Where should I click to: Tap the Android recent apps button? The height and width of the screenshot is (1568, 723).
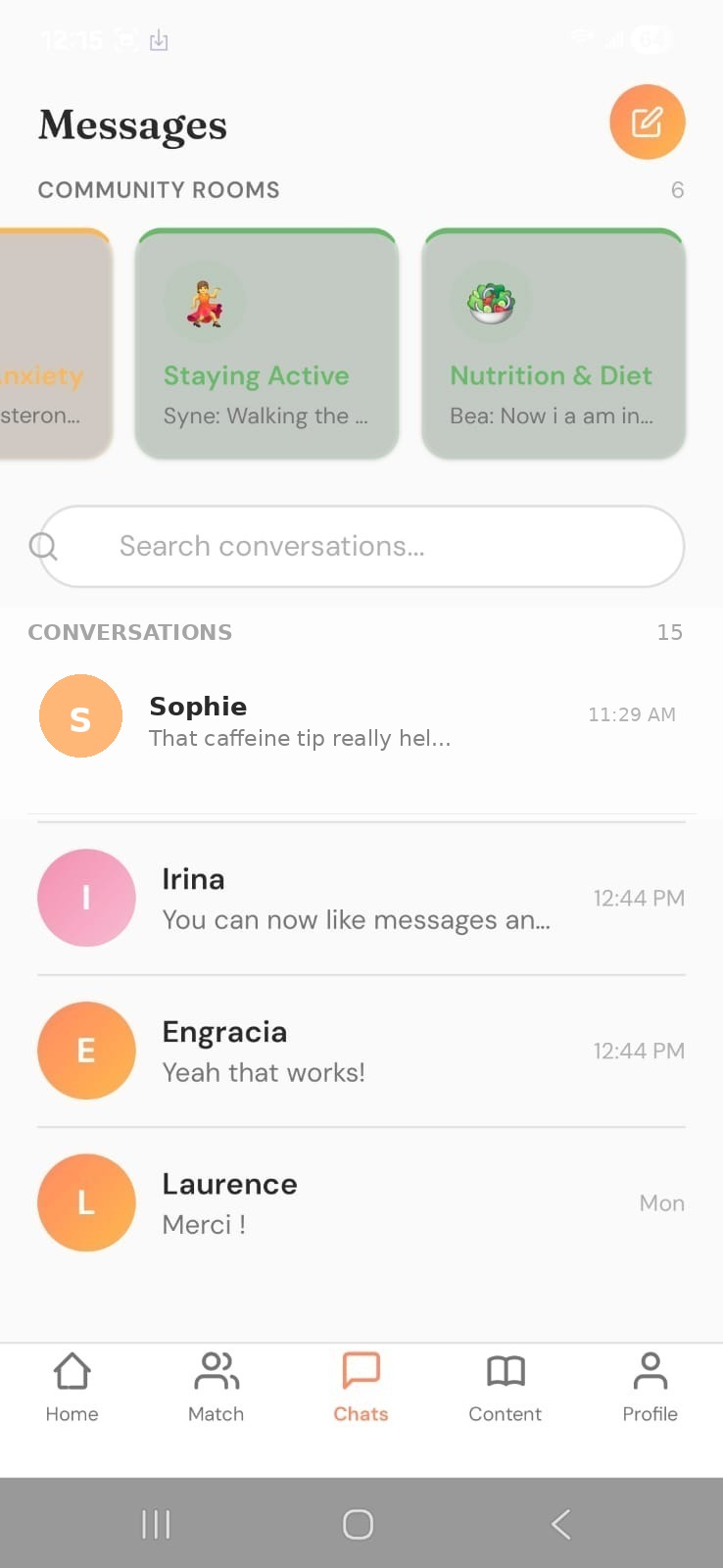[x=156, y=1524]
